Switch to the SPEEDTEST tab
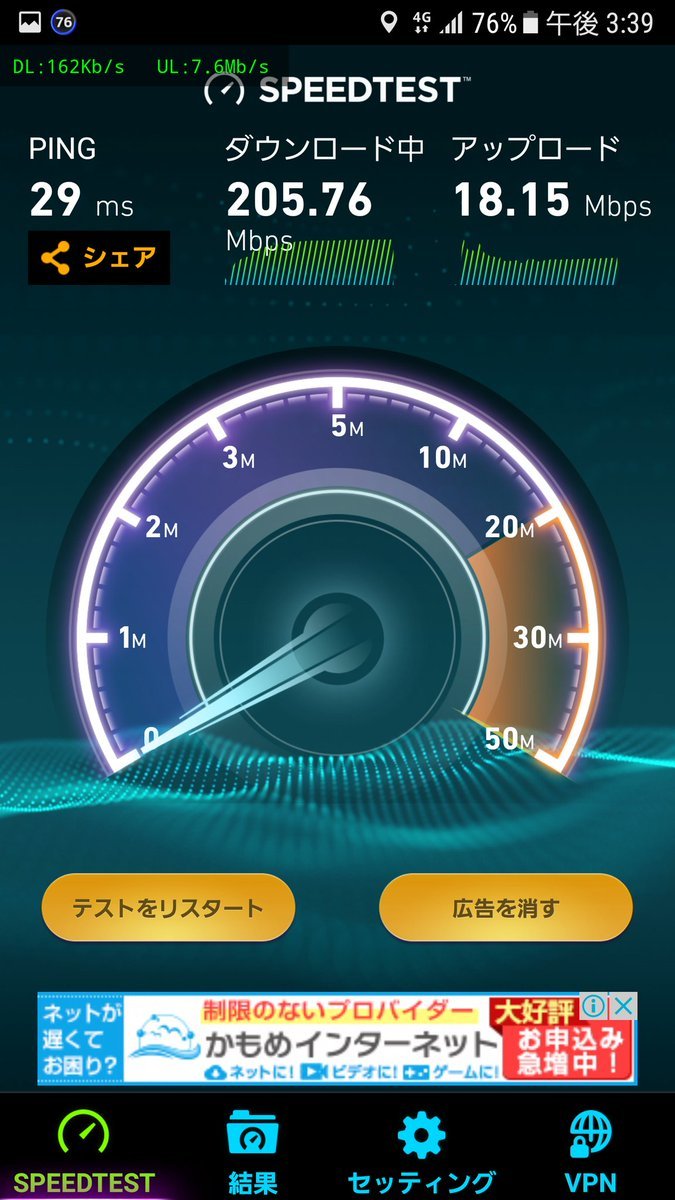This screenshot has height=1200, width=675. pos(84,1150)
